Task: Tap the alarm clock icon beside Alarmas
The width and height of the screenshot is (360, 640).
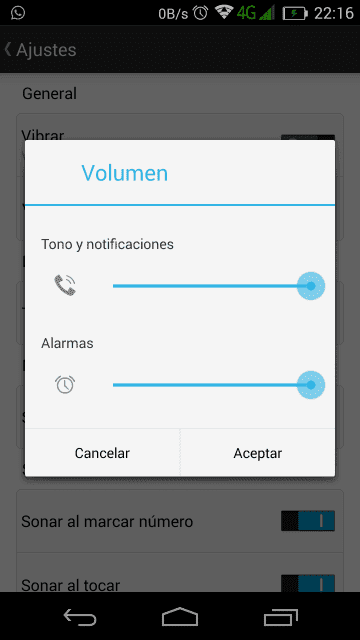Action: [65, 384]
